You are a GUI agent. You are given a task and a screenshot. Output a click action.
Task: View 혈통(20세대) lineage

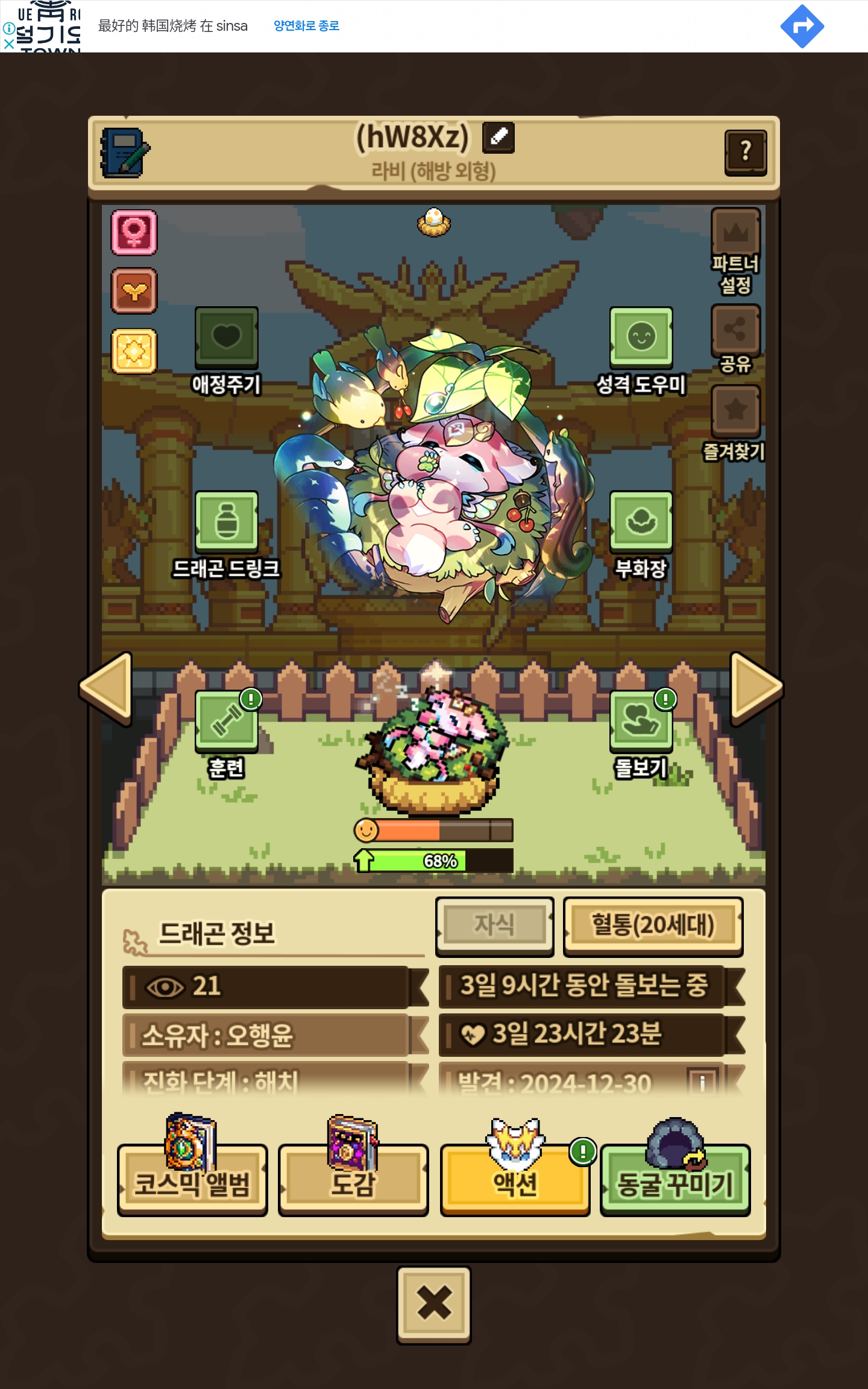point(653,925)
